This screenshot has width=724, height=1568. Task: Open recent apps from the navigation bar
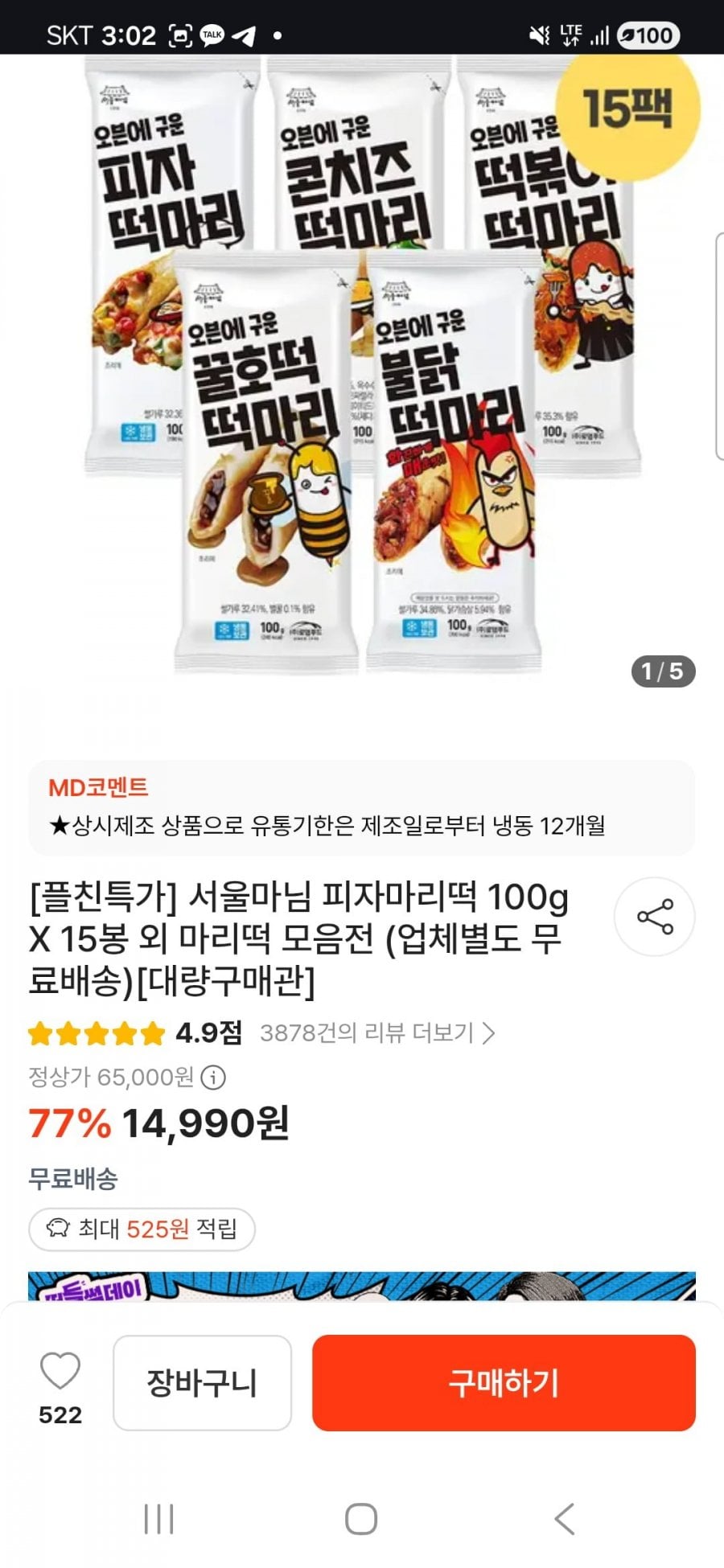coord(158,1519)
